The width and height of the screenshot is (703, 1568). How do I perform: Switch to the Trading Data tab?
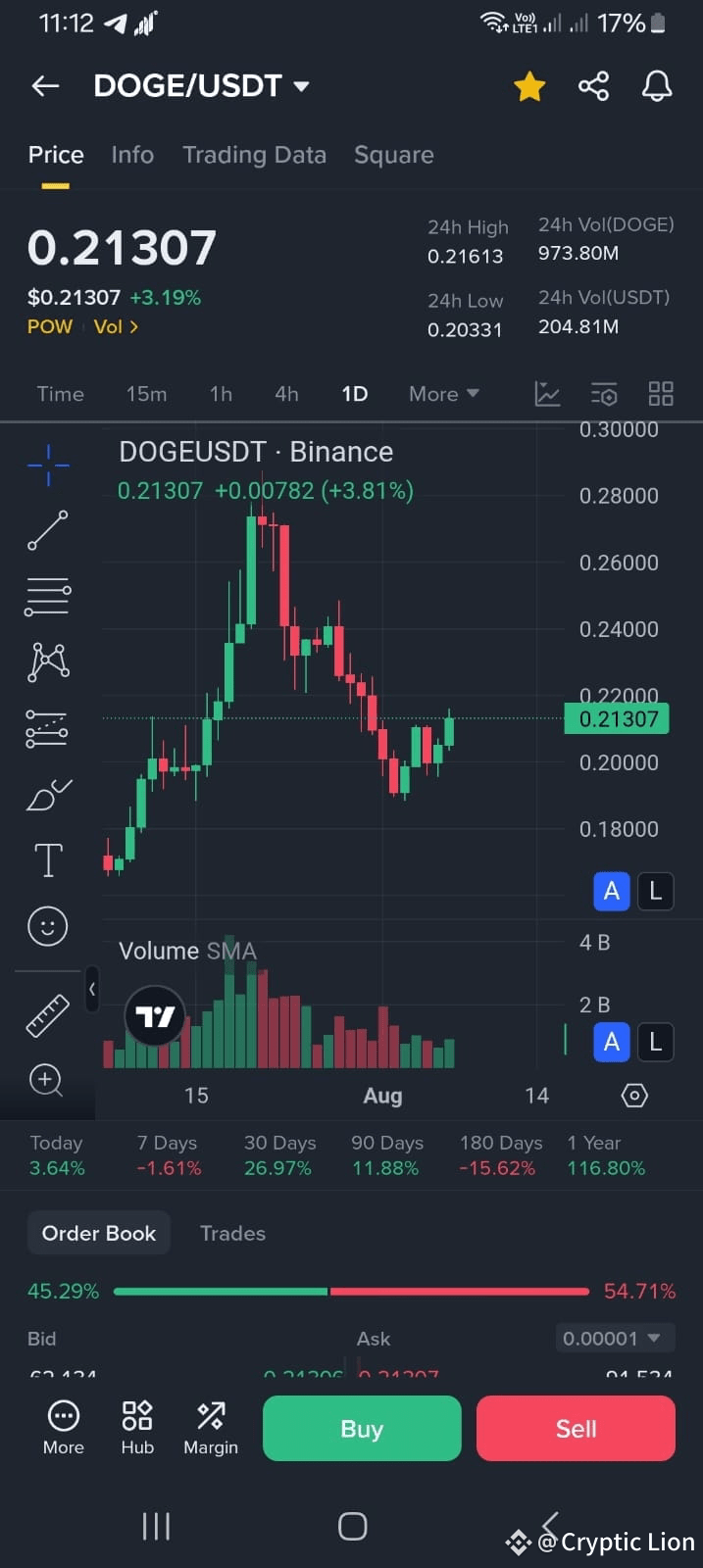pyautogui.click(x=254, y=155)
